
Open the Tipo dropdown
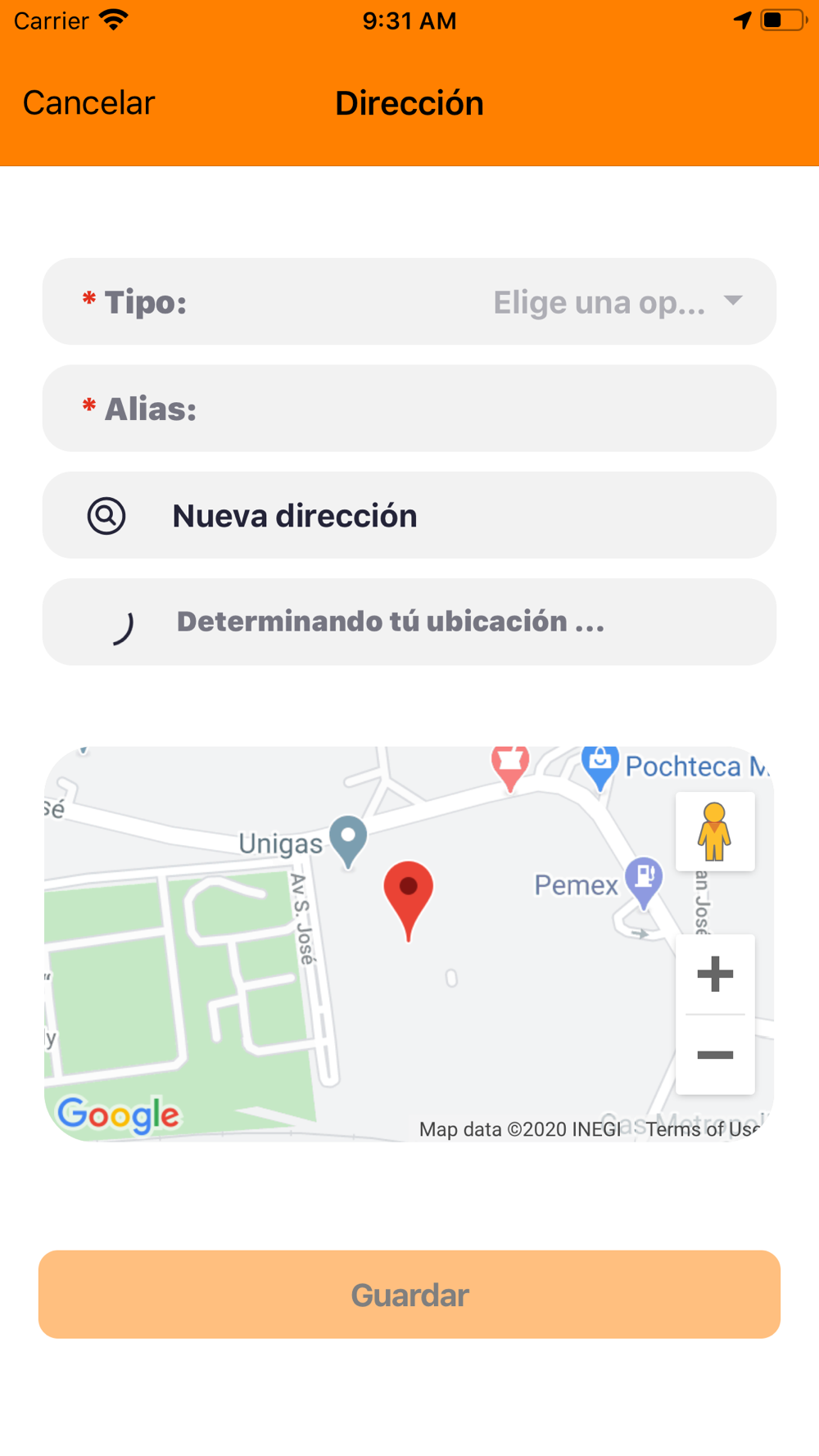(x=409, y=302)
